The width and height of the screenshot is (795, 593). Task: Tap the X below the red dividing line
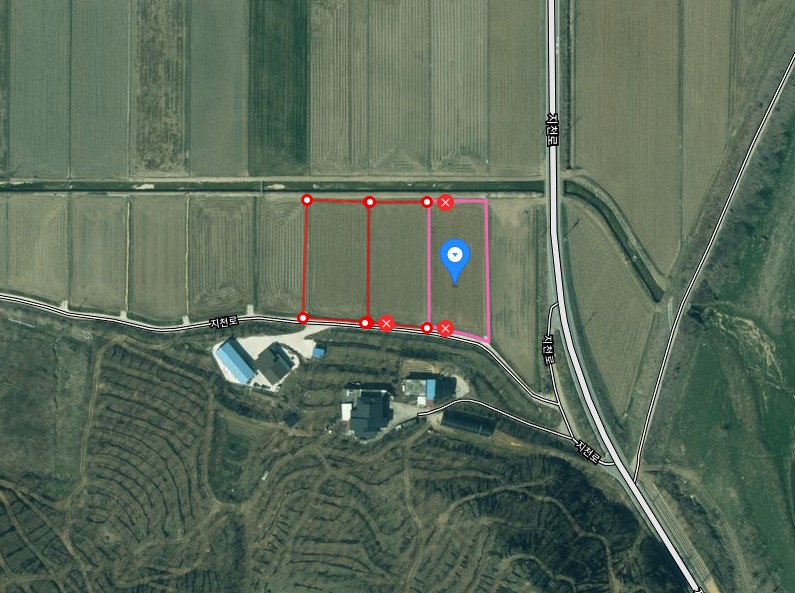pos(386,323)
